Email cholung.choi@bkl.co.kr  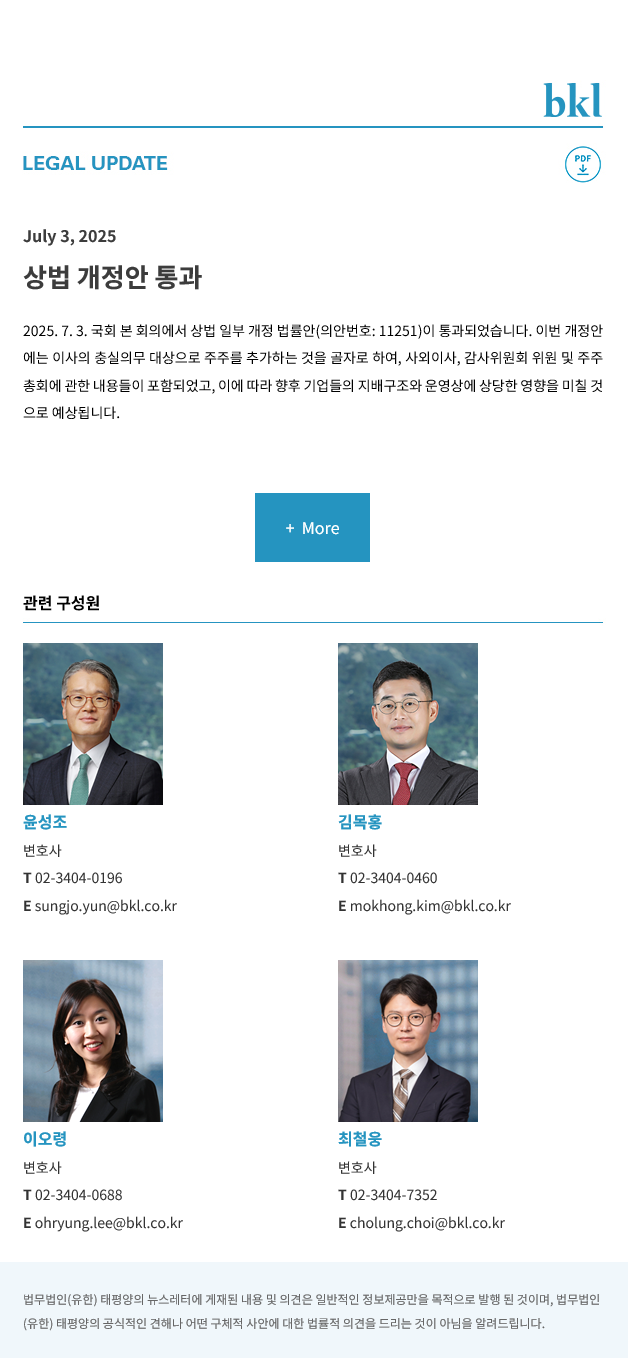427,1223
